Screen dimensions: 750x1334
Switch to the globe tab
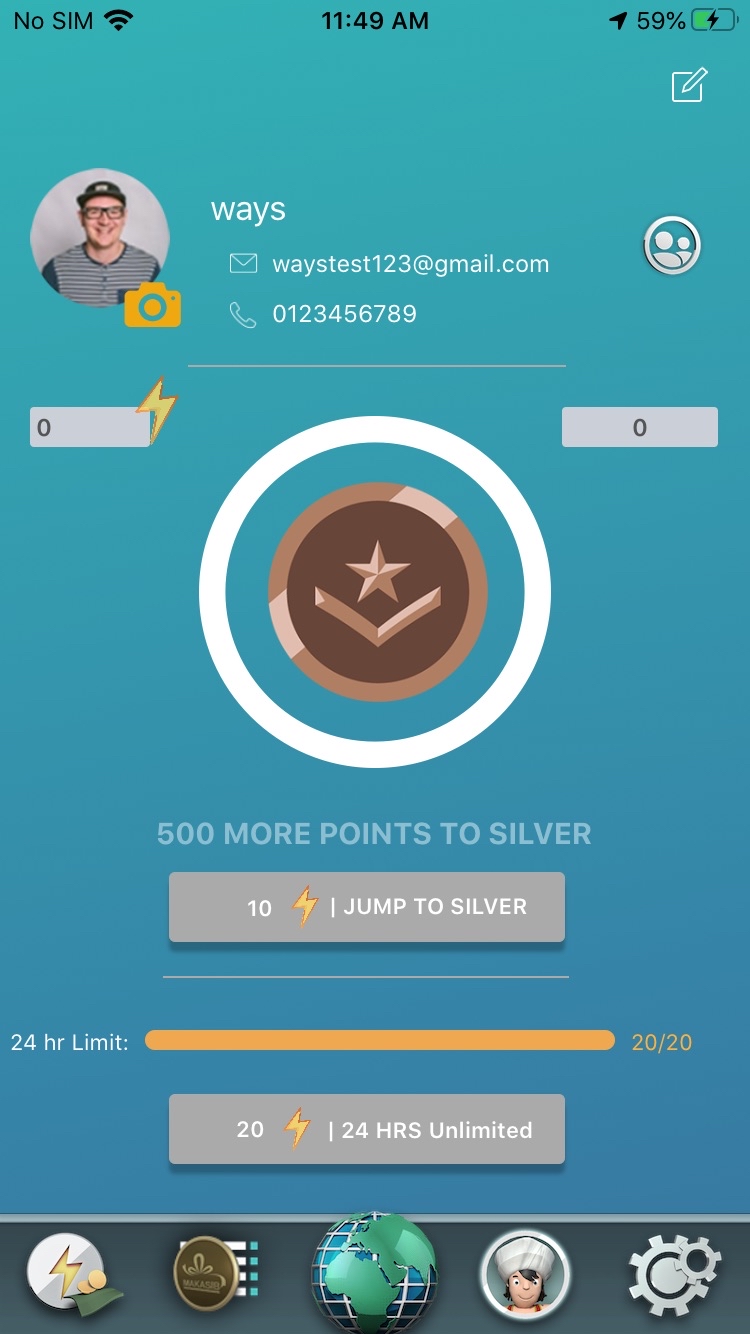coord(375,1270)
